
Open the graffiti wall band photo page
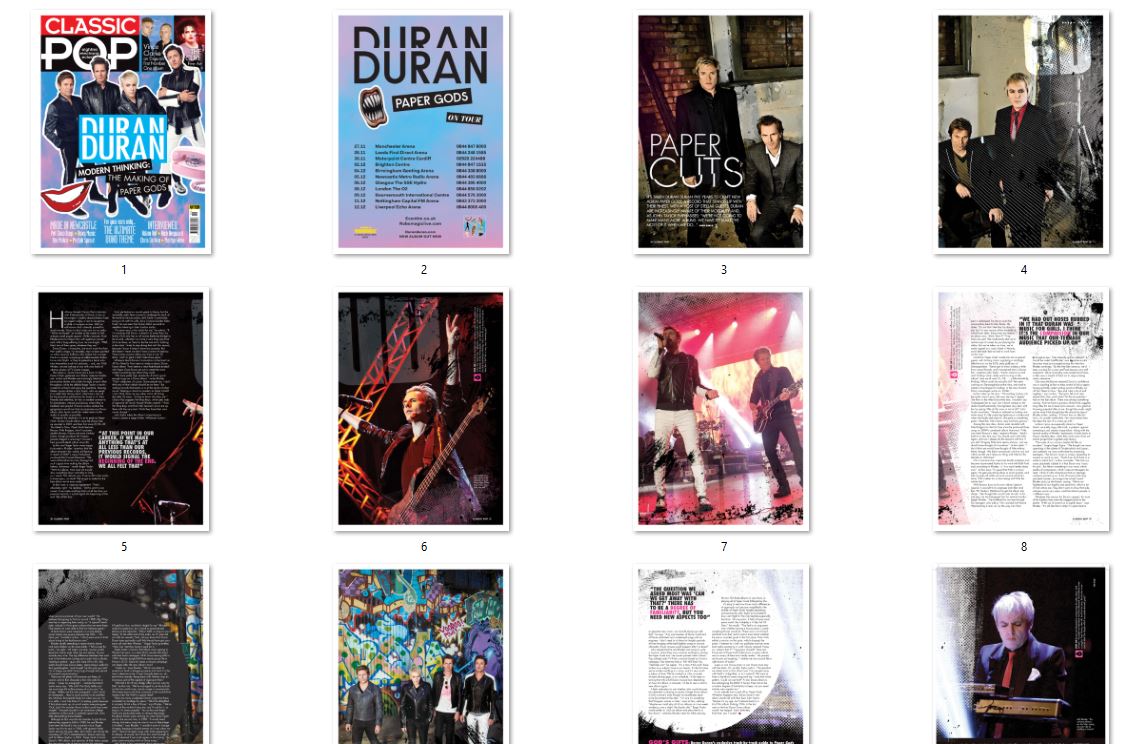pos(421,655)
